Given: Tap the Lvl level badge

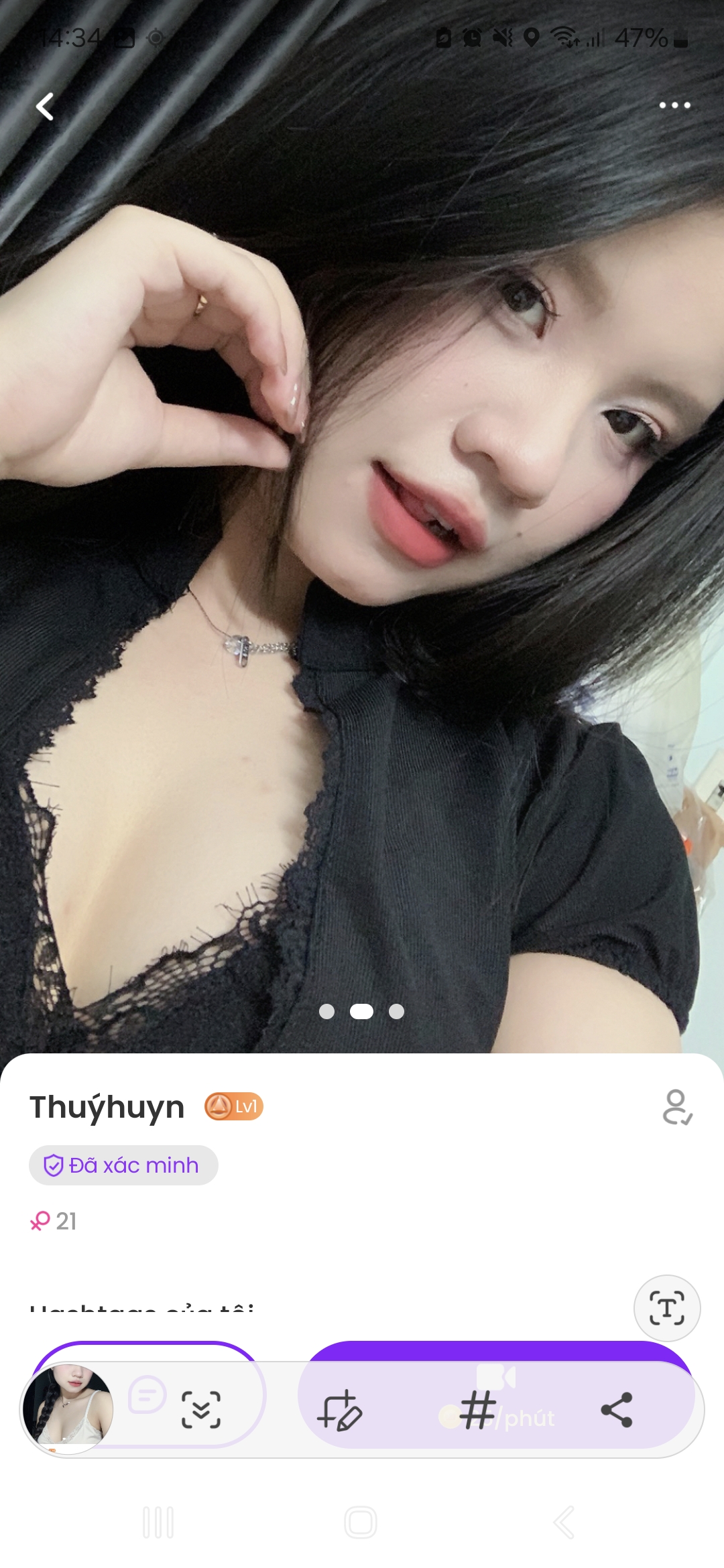Looking at the screenshot, I should [x=234, y=1106].
